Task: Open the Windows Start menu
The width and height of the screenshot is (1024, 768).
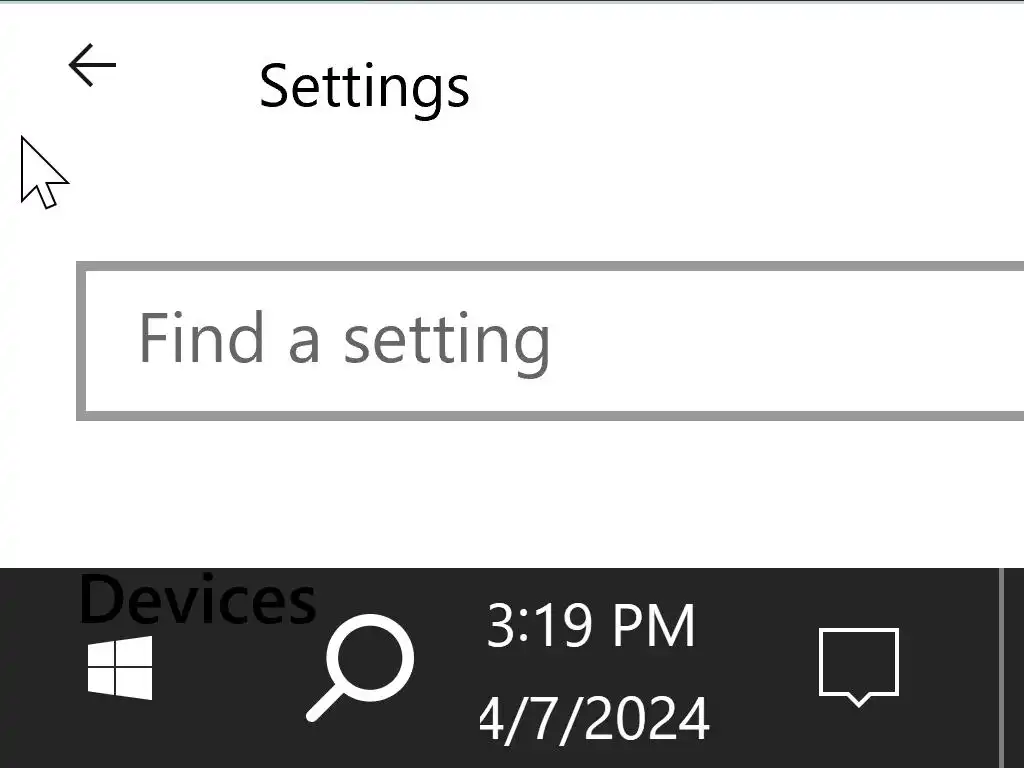Action: pos(120,667)
